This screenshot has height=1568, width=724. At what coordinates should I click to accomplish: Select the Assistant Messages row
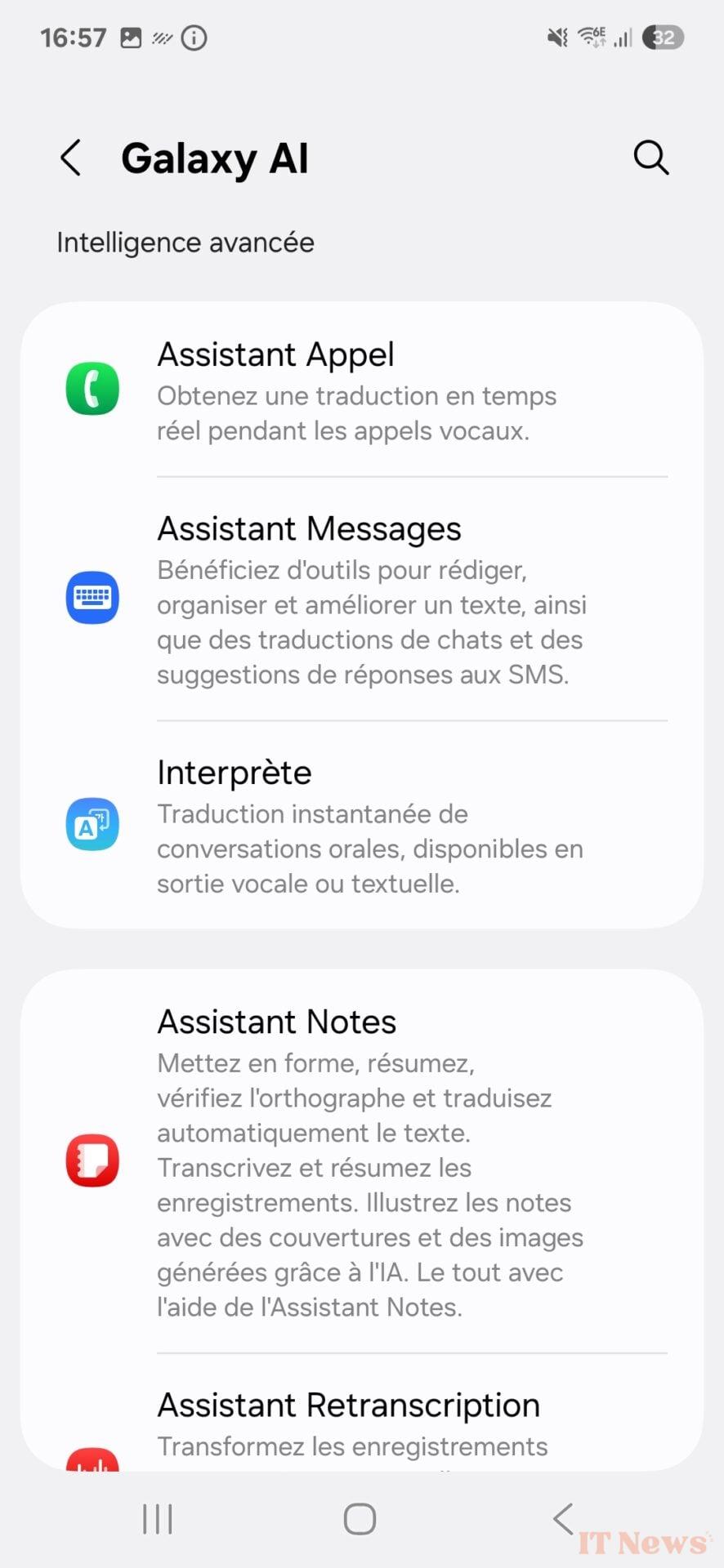tap(360, 599)
